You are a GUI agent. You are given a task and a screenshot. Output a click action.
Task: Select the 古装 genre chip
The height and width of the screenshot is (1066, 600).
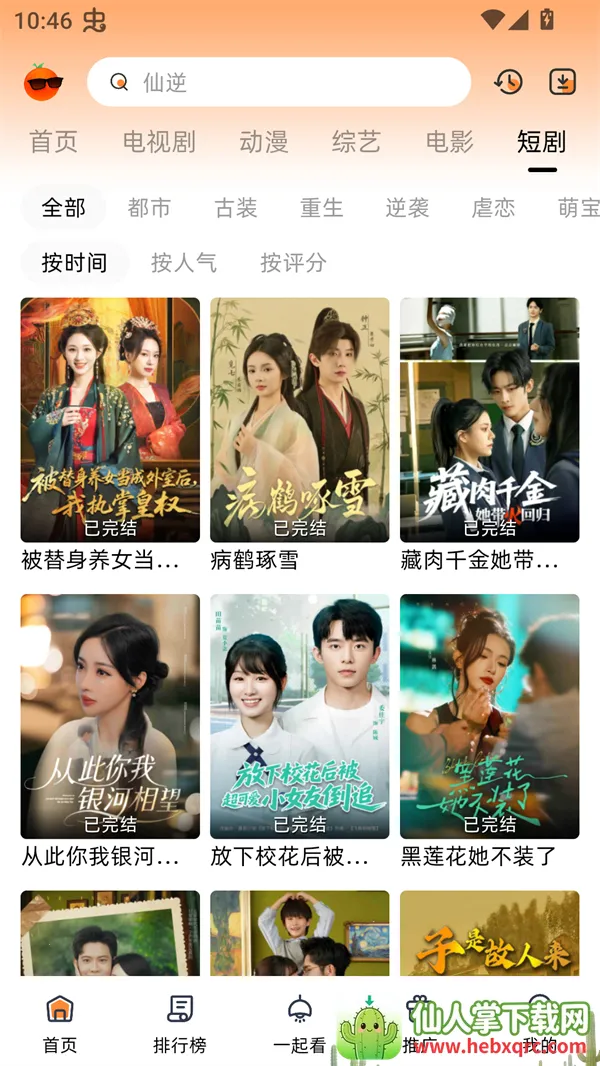tap(236, 208)
